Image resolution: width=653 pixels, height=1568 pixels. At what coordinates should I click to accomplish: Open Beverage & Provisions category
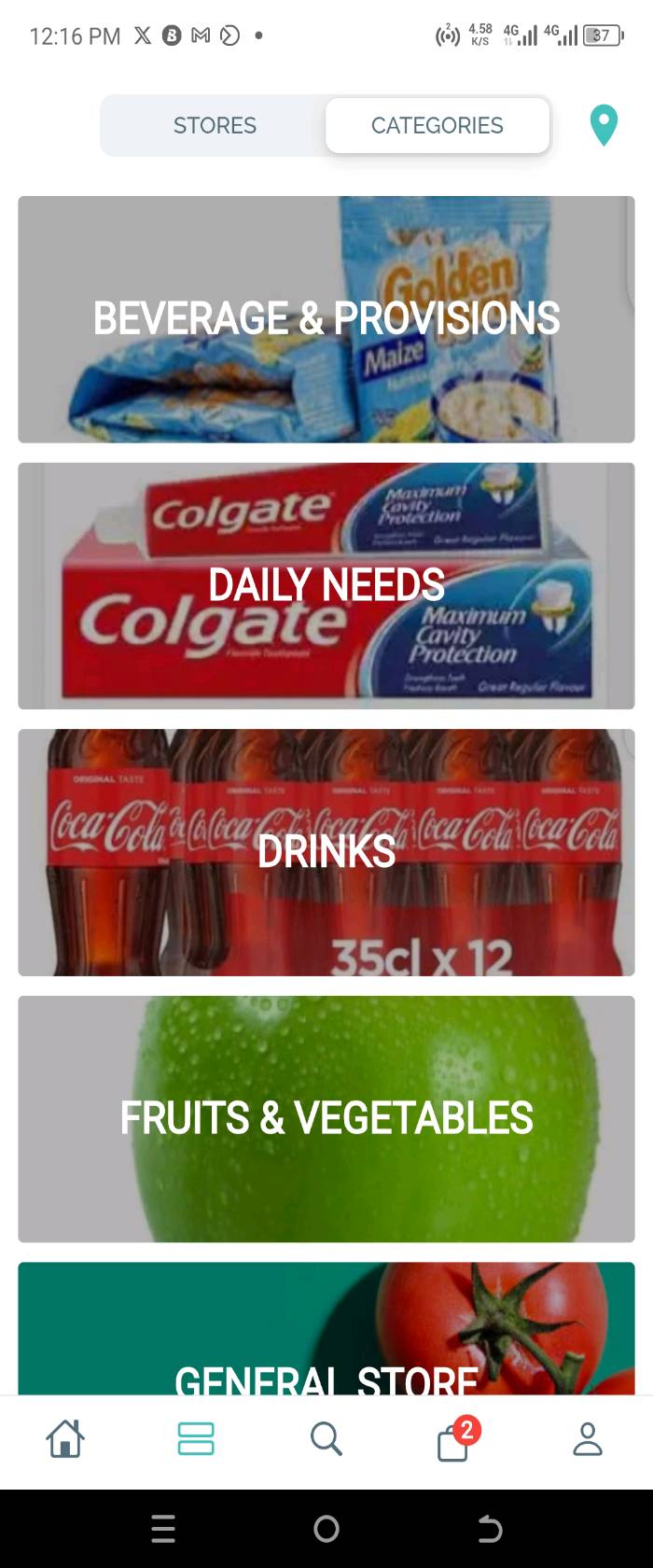[326, 319]
